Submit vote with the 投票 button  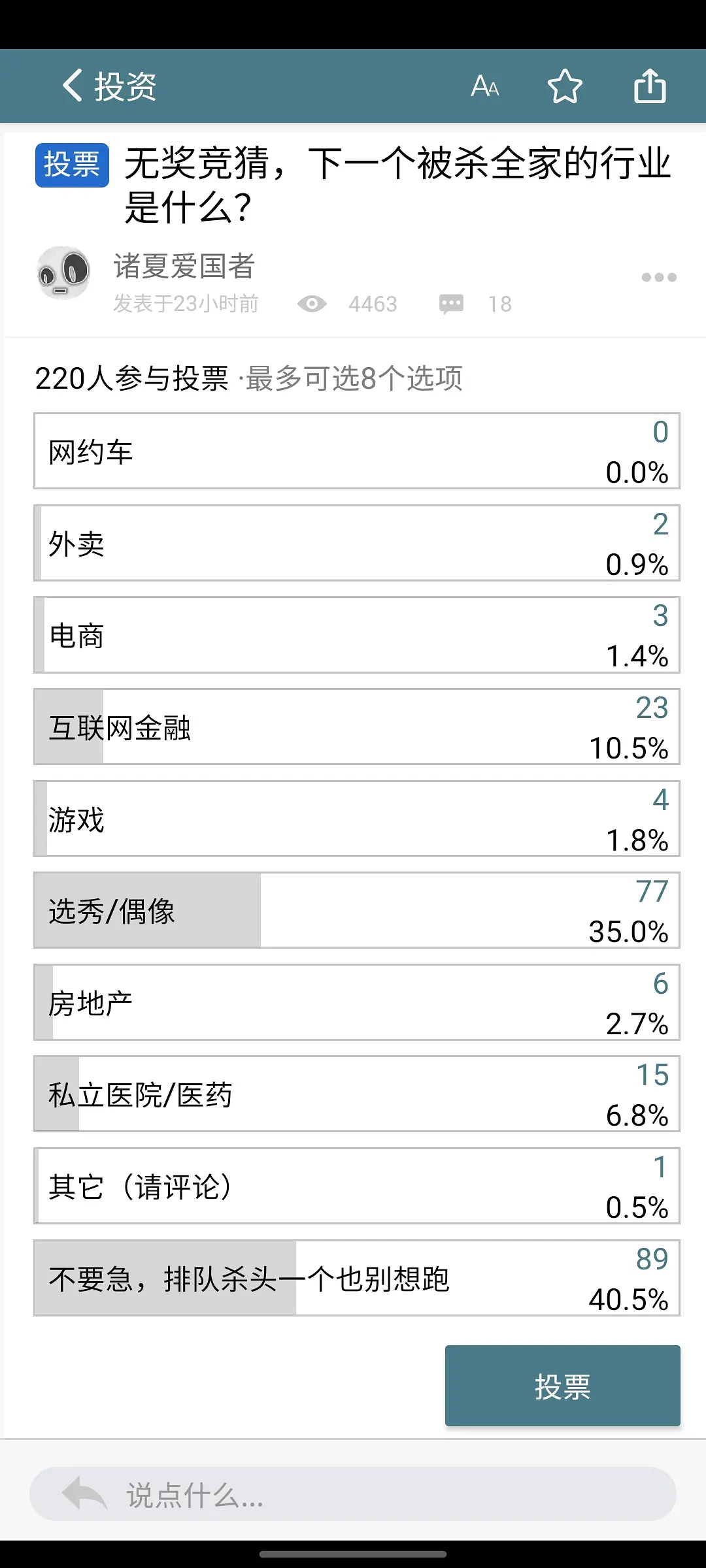pos(562,1386)
